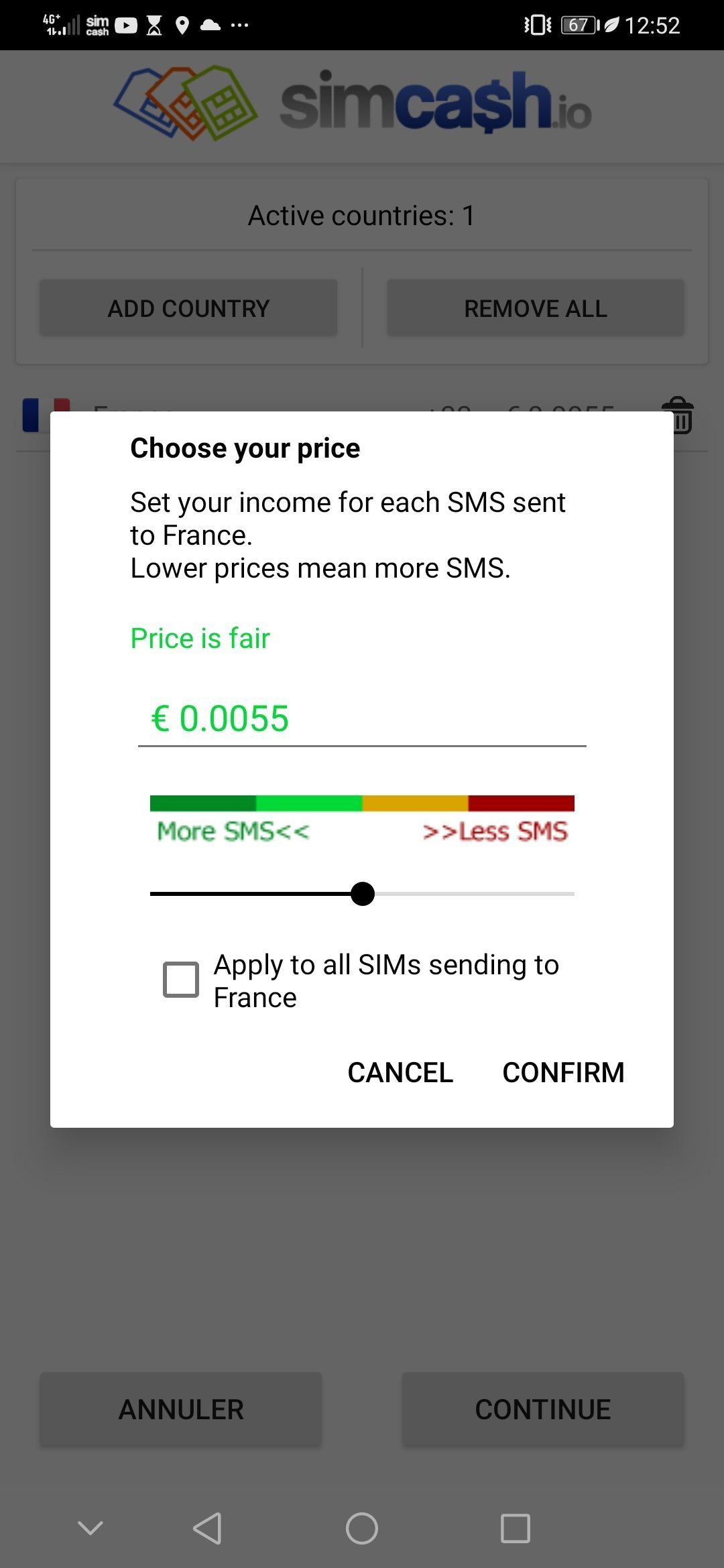The width and height of the screenshot is (724, 1568).
Task: Confirm the chosen price
Action: (x=563, y=1072)
